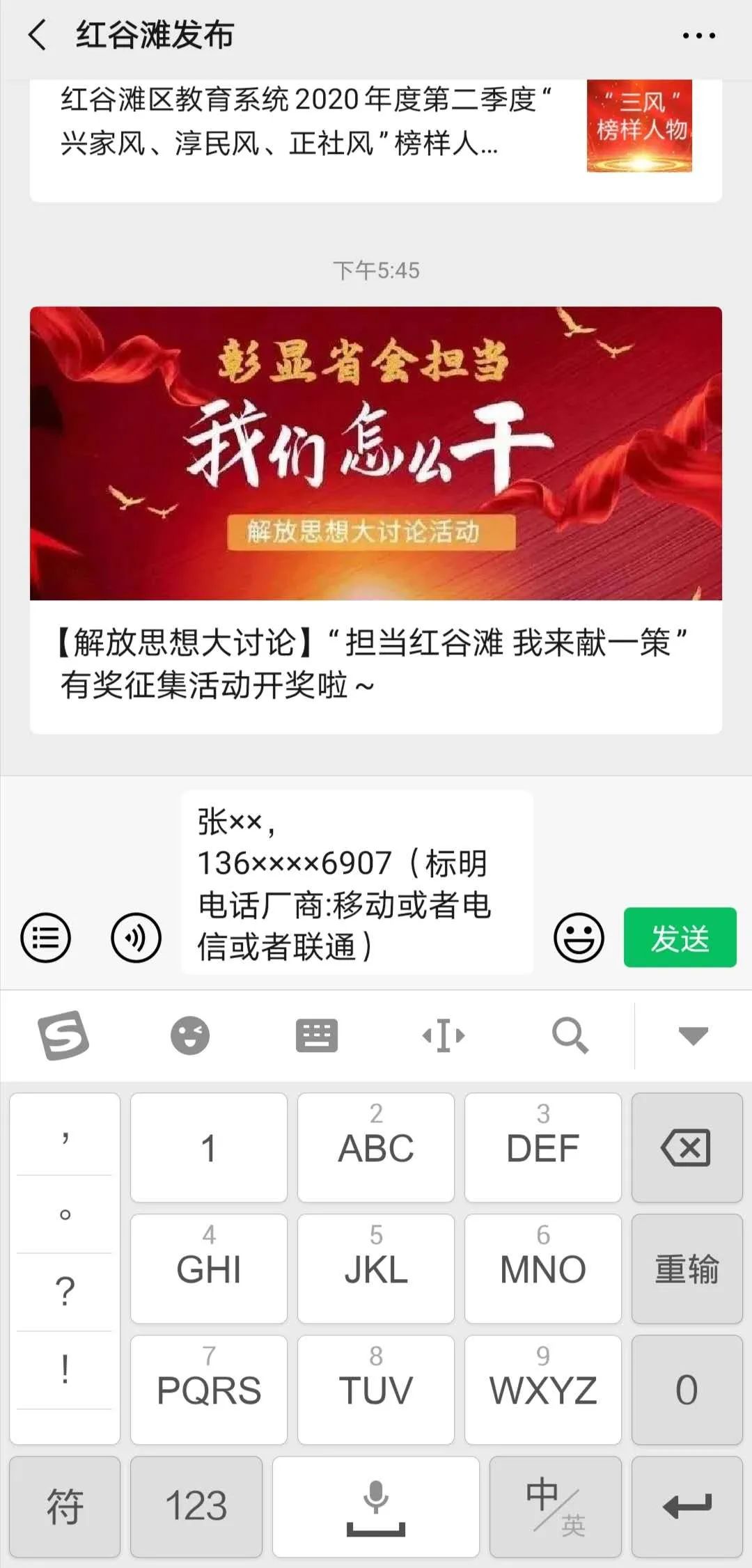Send the message with 发送
The image size is (752, 1568).
coord(680,937)
